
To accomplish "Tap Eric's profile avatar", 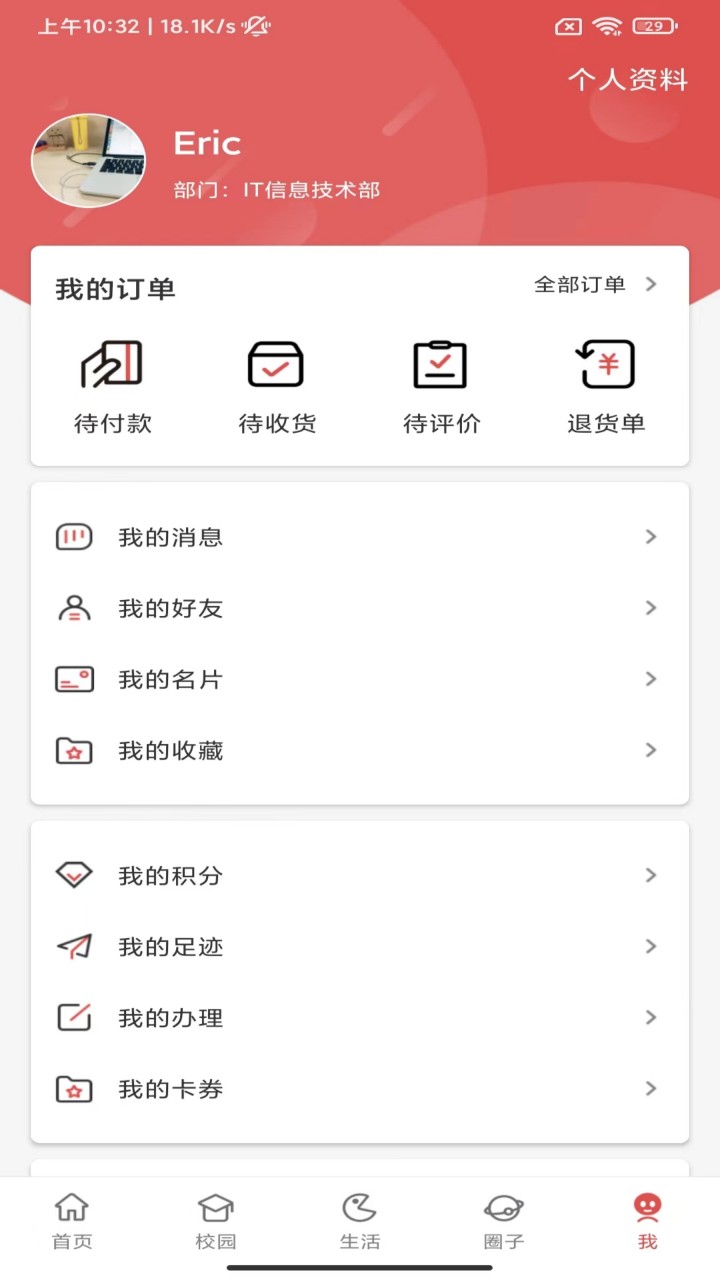I will [89, 161].
